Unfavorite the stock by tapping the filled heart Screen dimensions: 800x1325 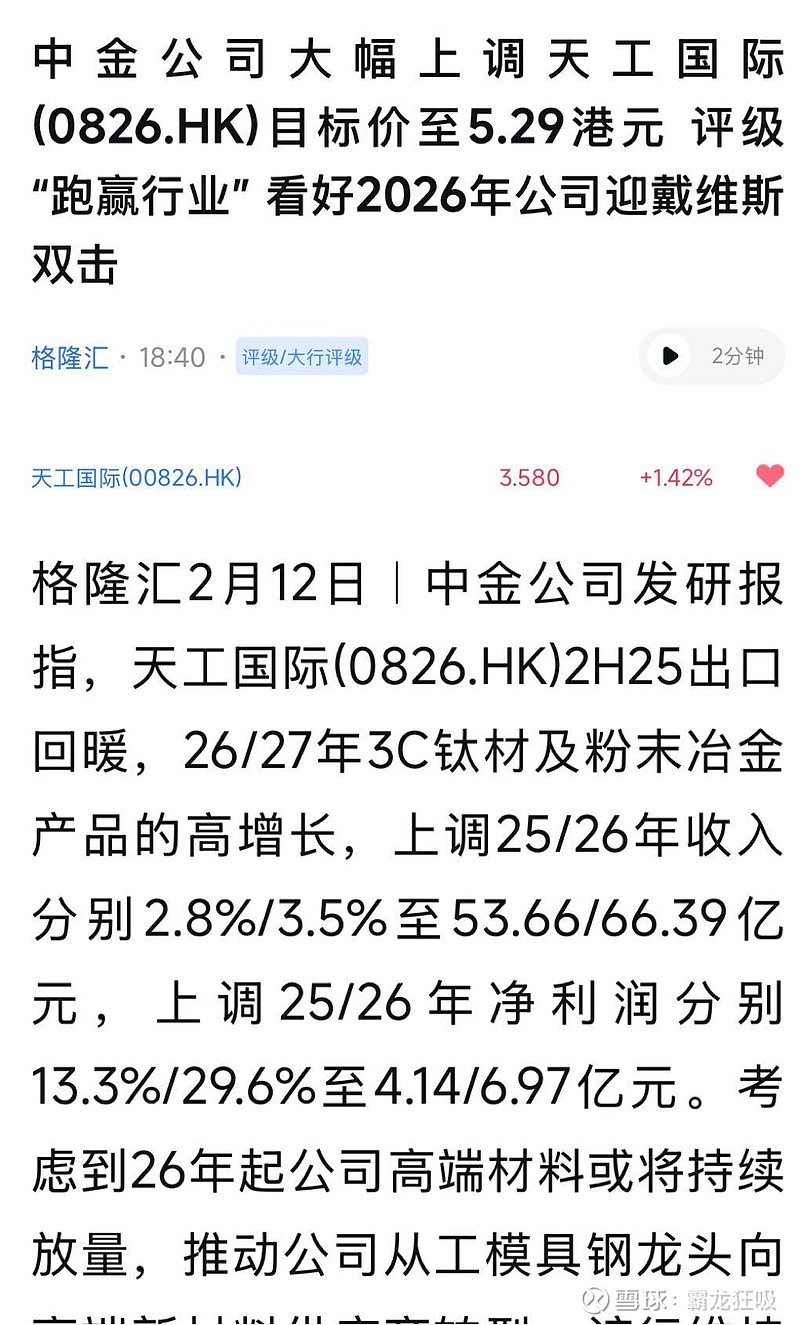[x=770, y=477]
